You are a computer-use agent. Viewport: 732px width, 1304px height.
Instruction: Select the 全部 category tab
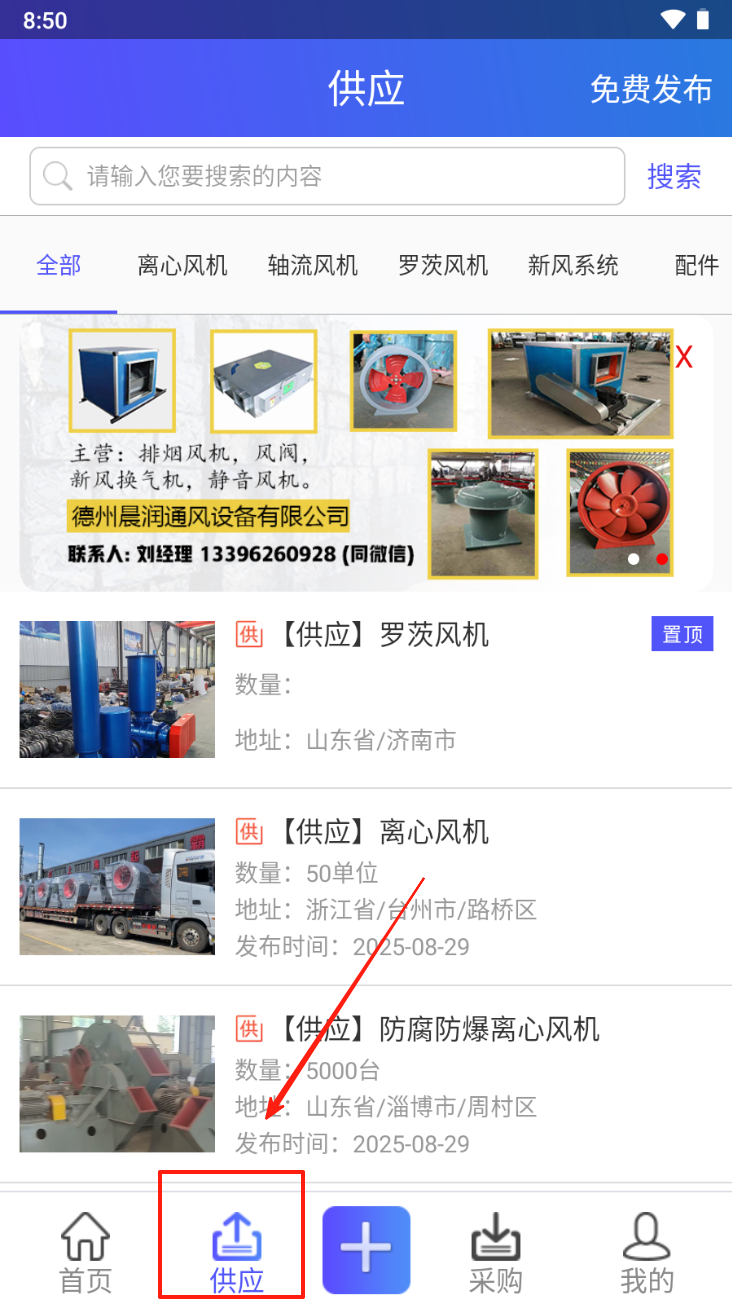59,265
